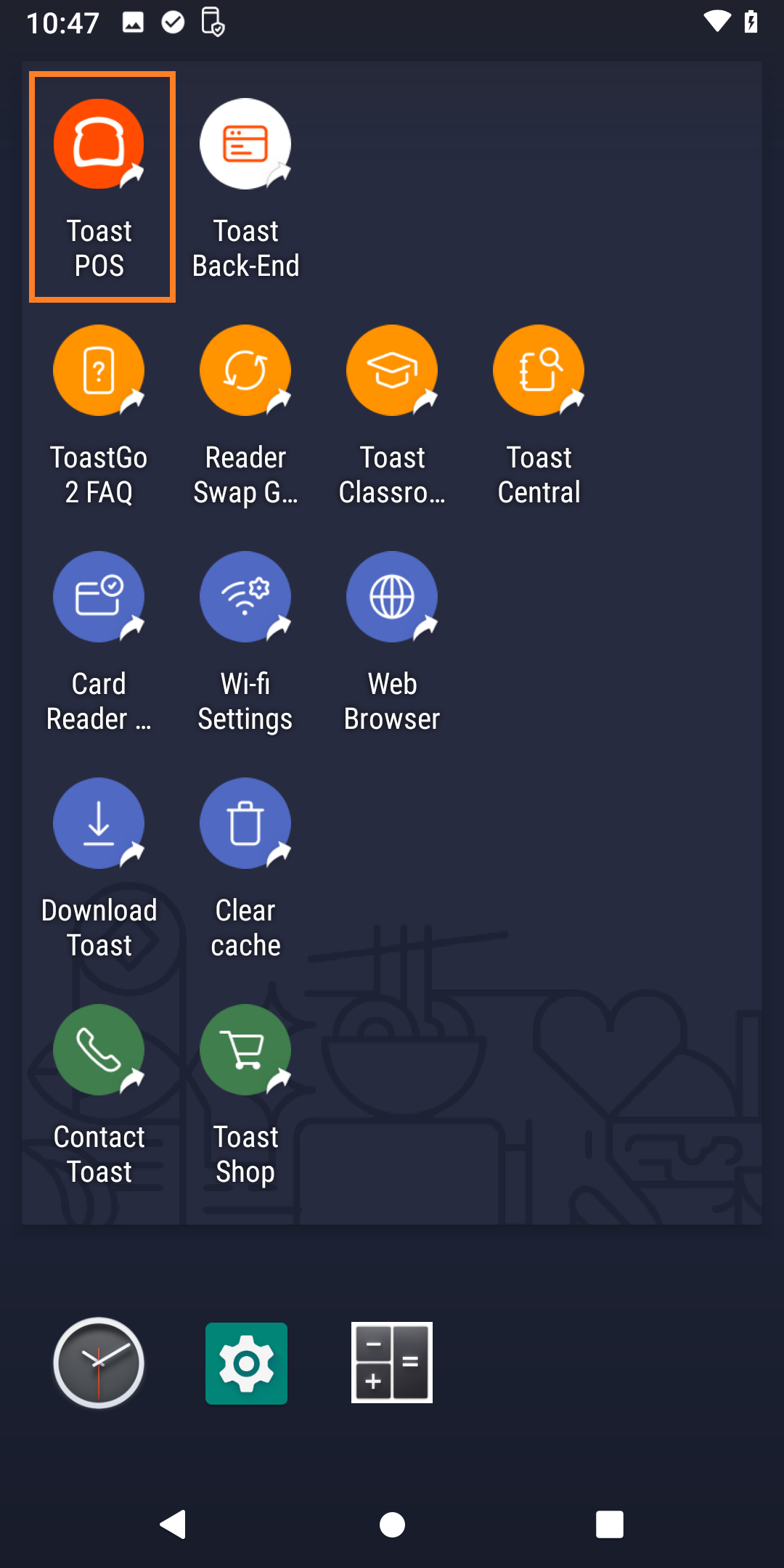Open Reader Swap Guide shortcut
Screen dimensions: 784x1568
(245, 371)
